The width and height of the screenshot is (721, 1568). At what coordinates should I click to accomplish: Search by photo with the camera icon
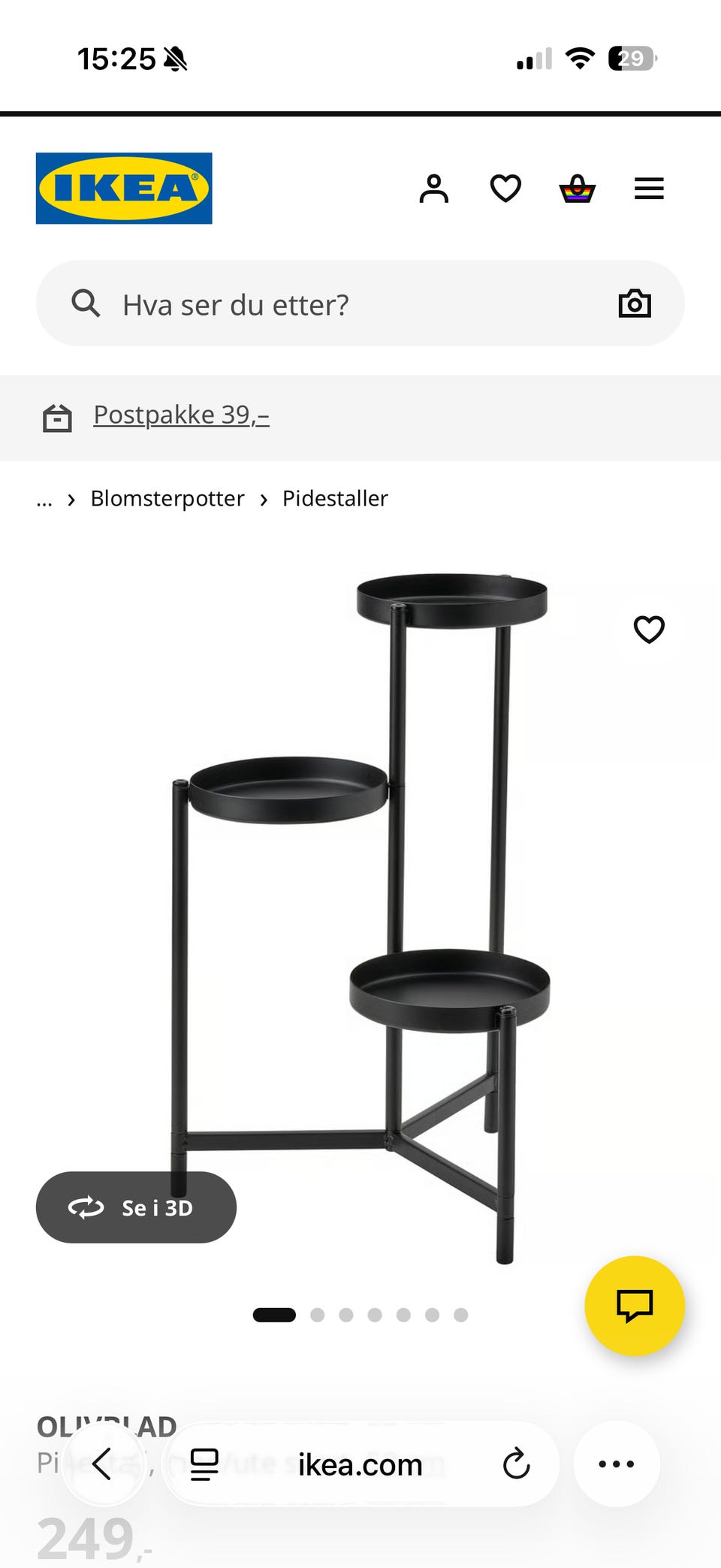point(635,304)
